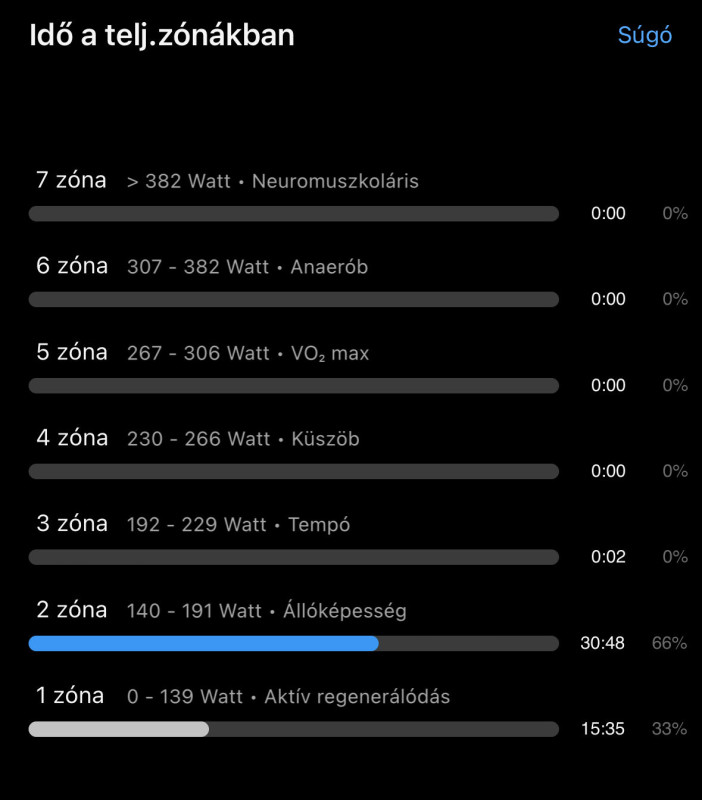The height and width of the screenshot is (800, 702).
Task: Open the Súgó help link
Action: [x=644, y=36]
